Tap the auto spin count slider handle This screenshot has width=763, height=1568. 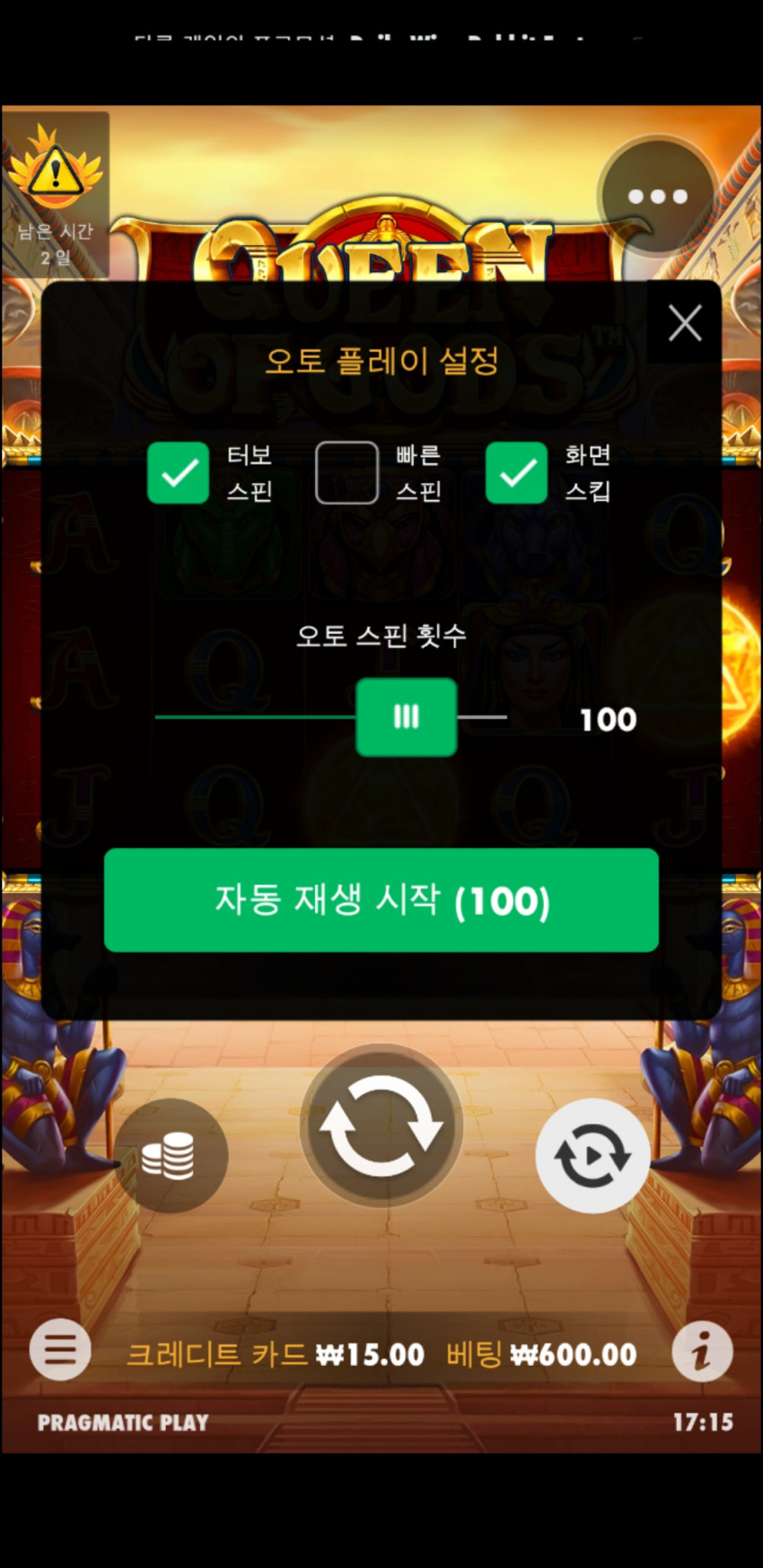[x=407, y=717]
